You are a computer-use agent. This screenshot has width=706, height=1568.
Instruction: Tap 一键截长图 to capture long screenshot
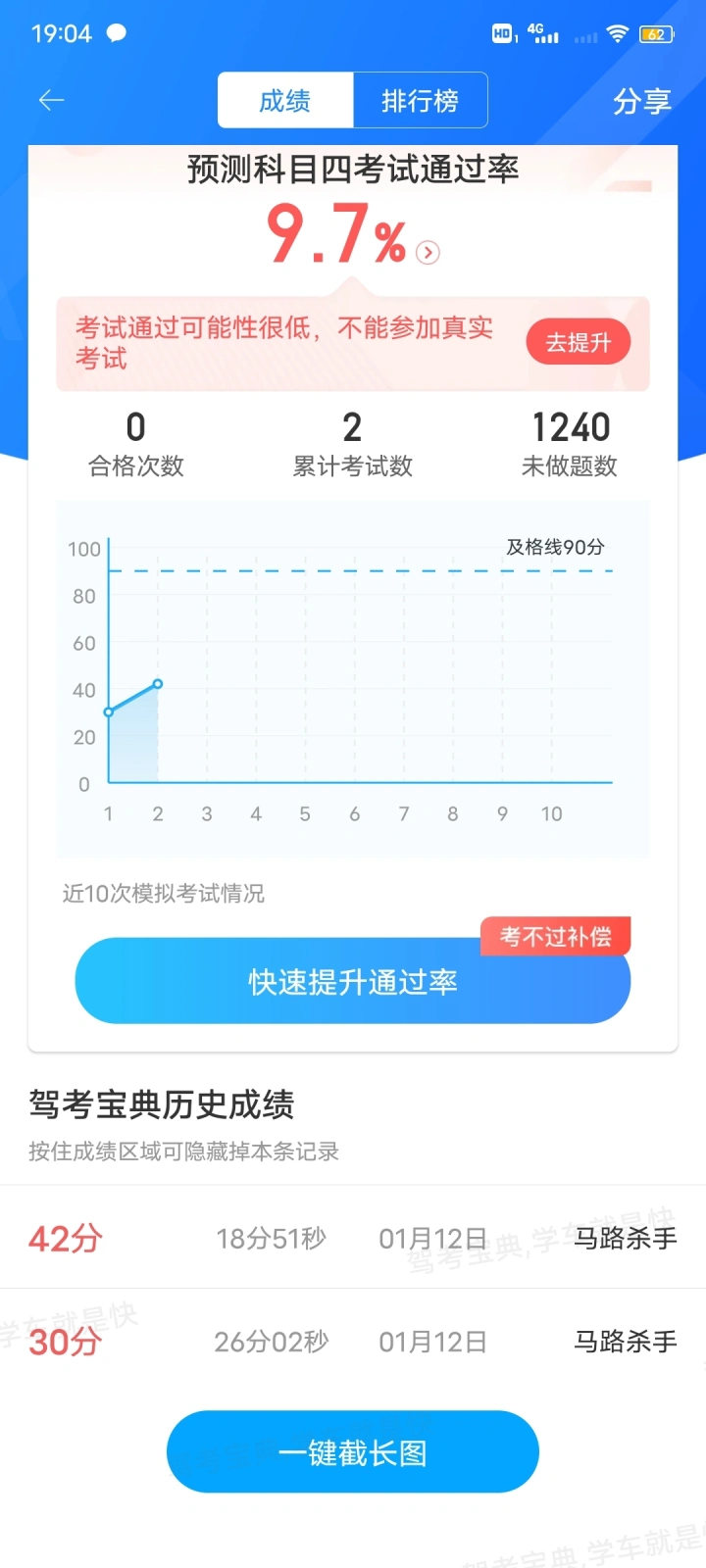352,1451
